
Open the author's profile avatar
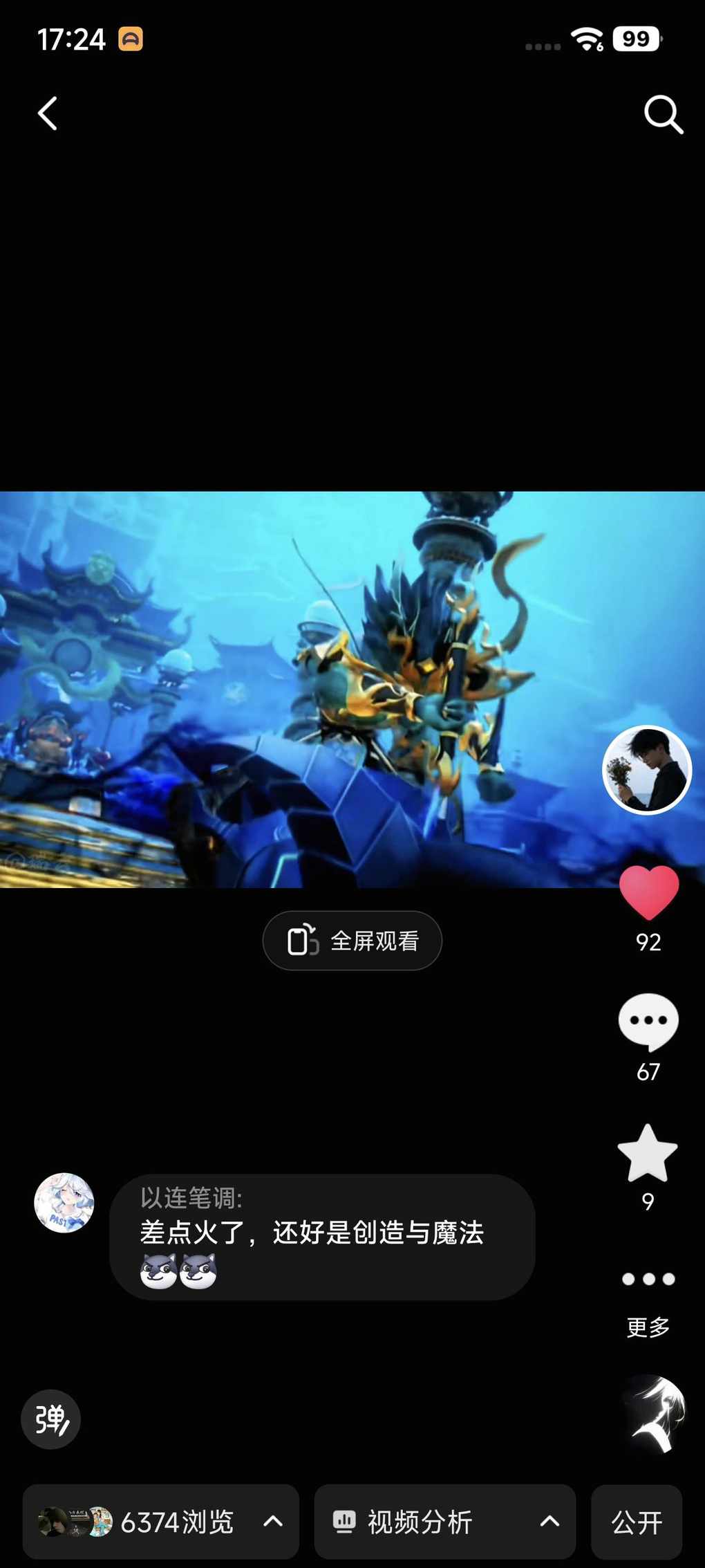647,769
